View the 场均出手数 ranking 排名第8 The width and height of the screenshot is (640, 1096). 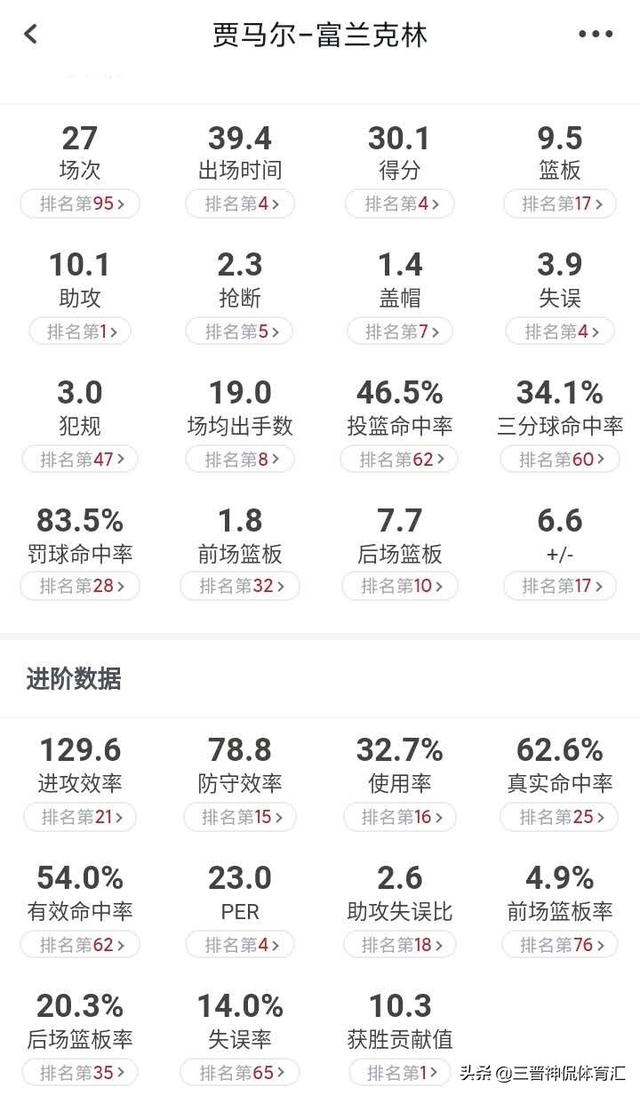[240, 459]
